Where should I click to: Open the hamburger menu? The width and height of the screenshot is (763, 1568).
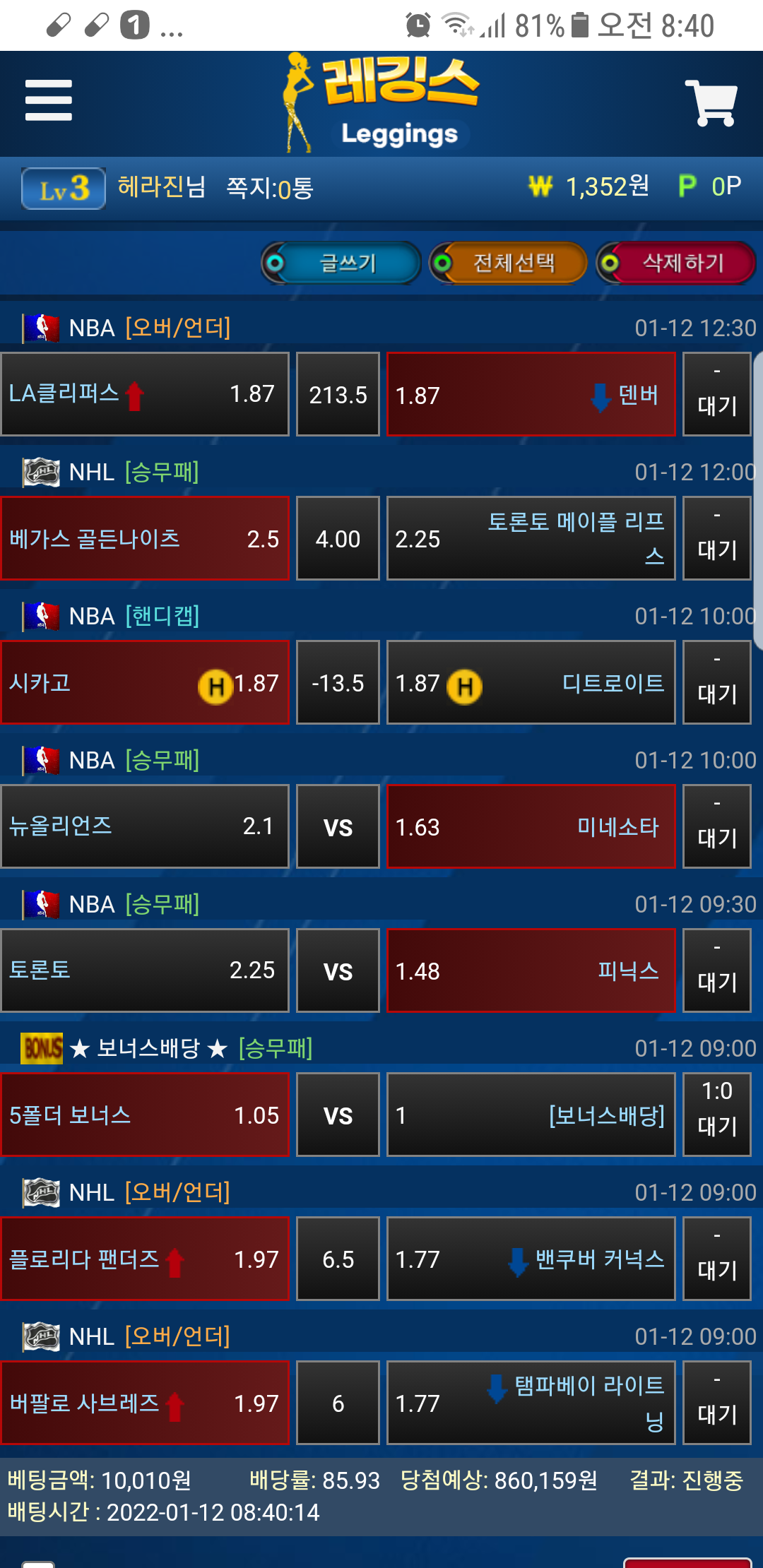pyautogui.click(x=48, y=100)
